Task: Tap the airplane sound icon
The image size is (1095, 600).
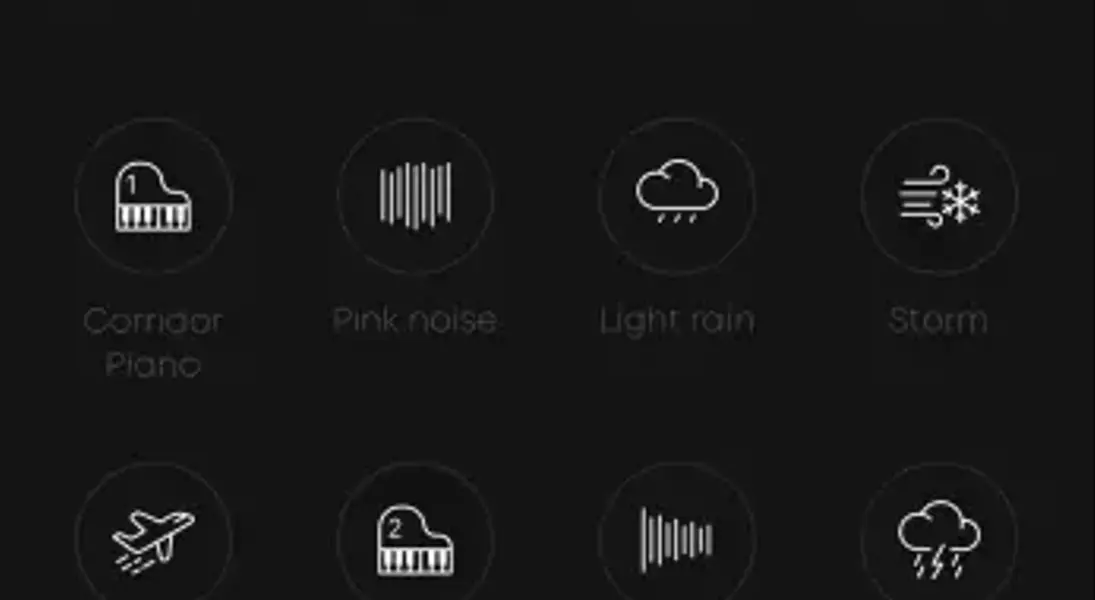Action: click(x=153, y=540)
